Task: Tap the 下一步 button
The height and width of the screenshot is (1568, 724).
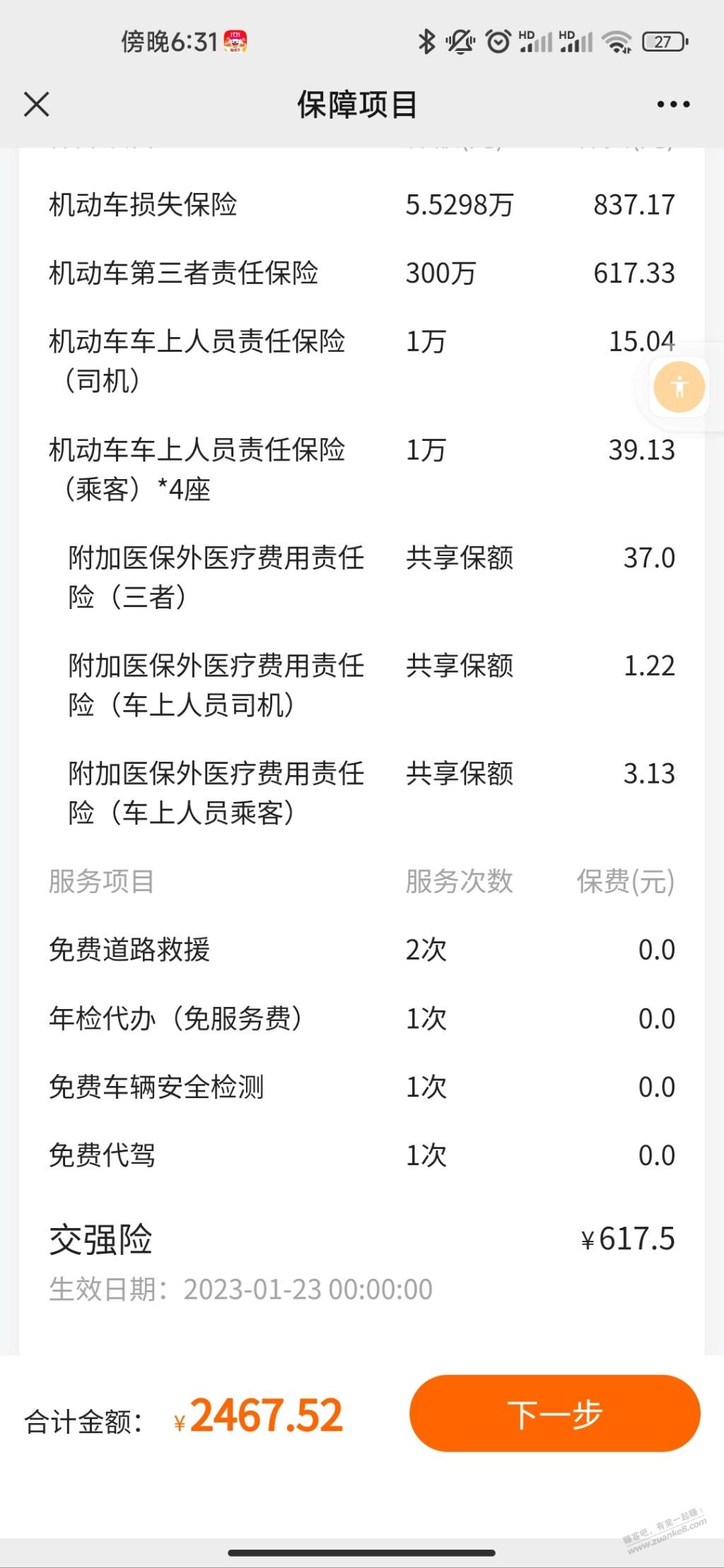Action: [555, 1414]
